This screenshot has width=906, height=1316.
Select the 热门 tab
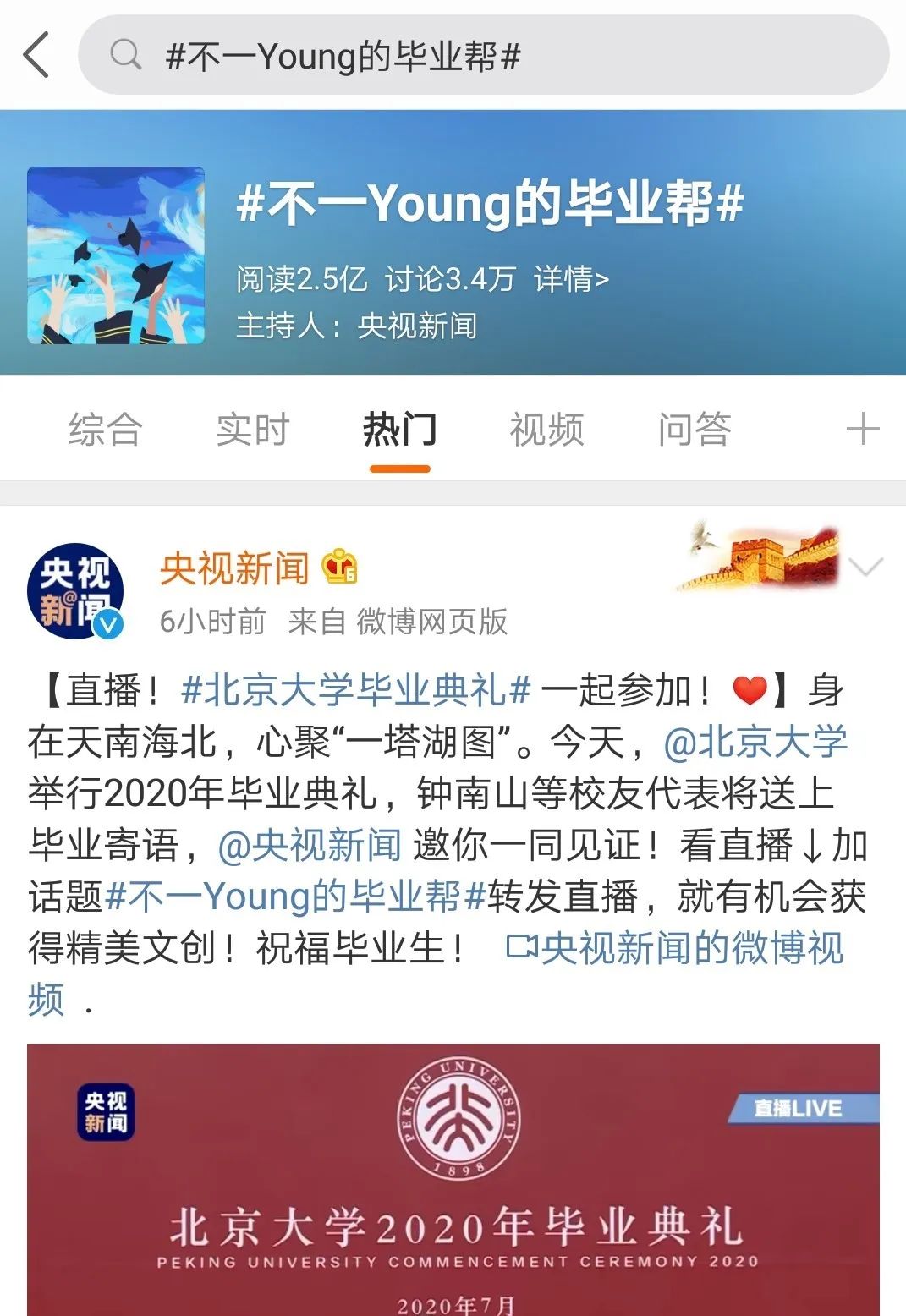tap(399, 429)
